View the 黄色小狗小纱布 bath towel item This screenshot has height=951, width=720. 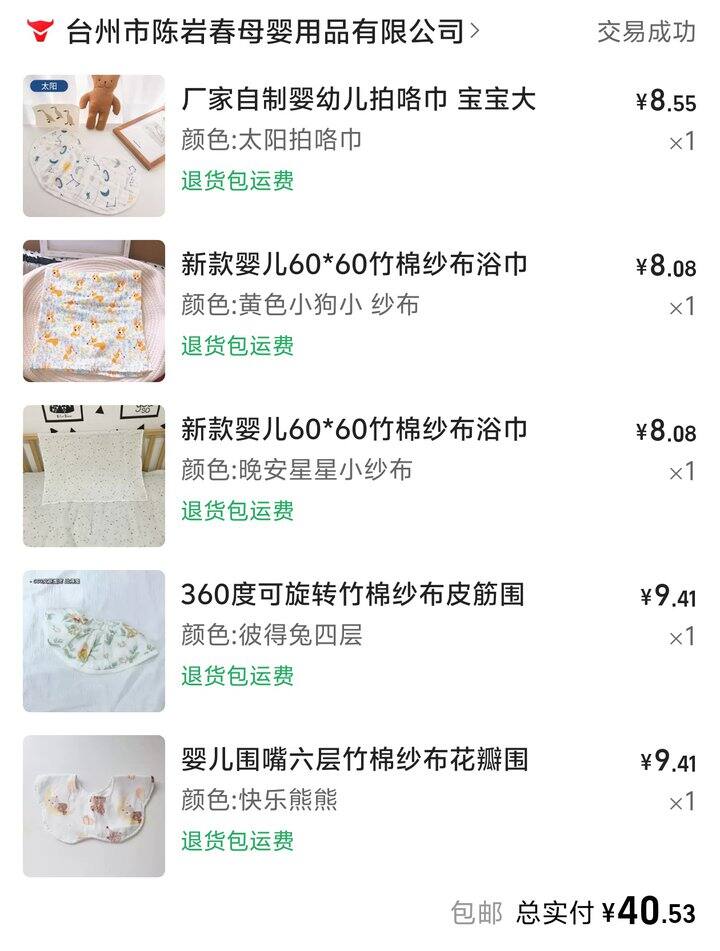(x=354, y=265)
